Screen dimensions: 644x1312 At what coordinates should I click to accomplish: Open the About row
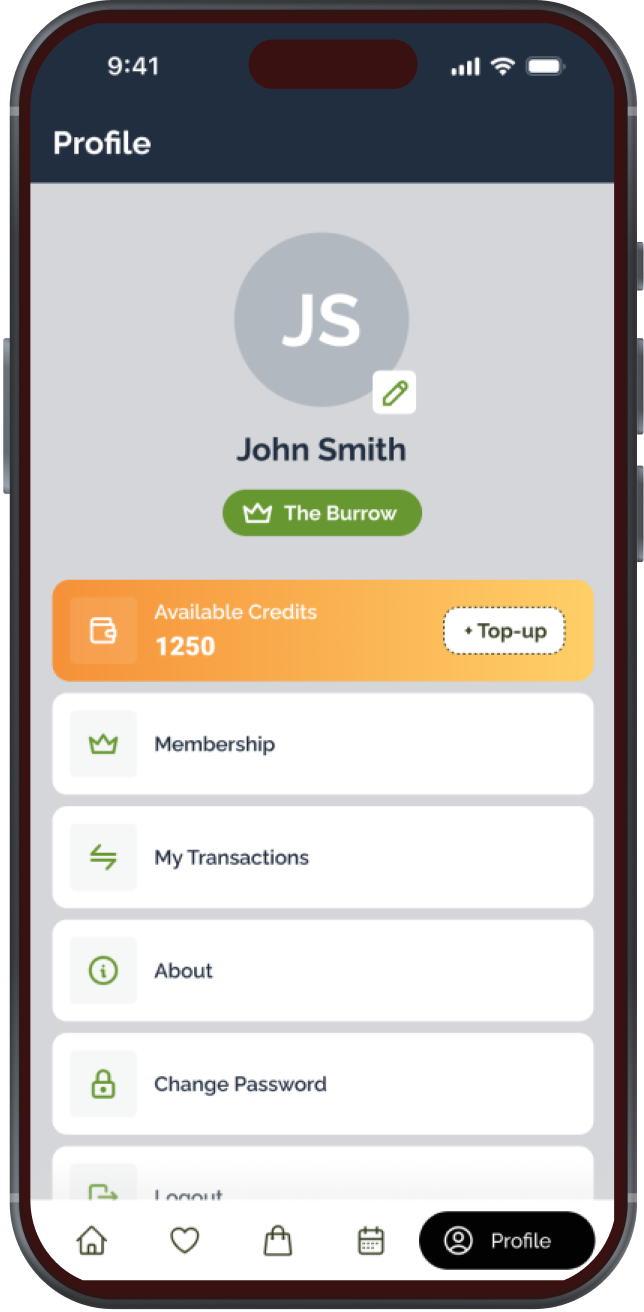[x=322, y=970]
